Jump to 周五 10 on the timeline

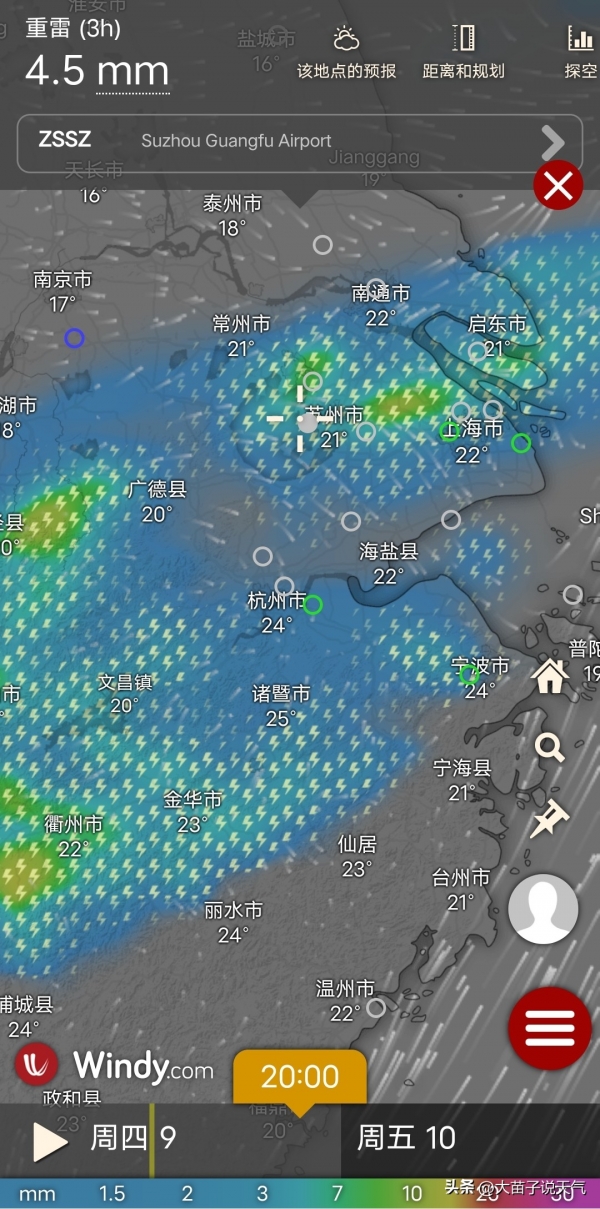coord(406,1138)
